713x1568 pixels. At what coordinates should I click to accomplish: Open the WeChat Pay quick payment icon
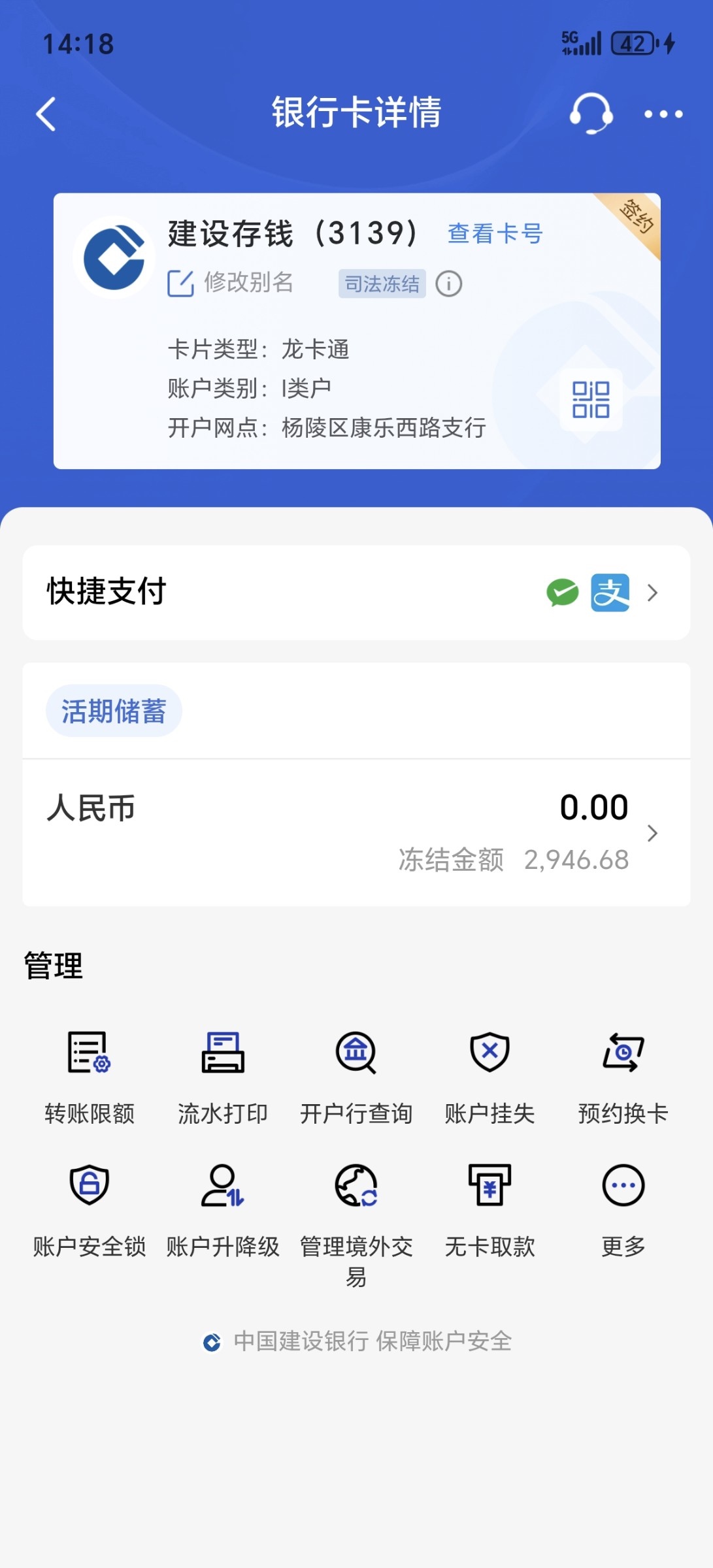coord(563,593)
